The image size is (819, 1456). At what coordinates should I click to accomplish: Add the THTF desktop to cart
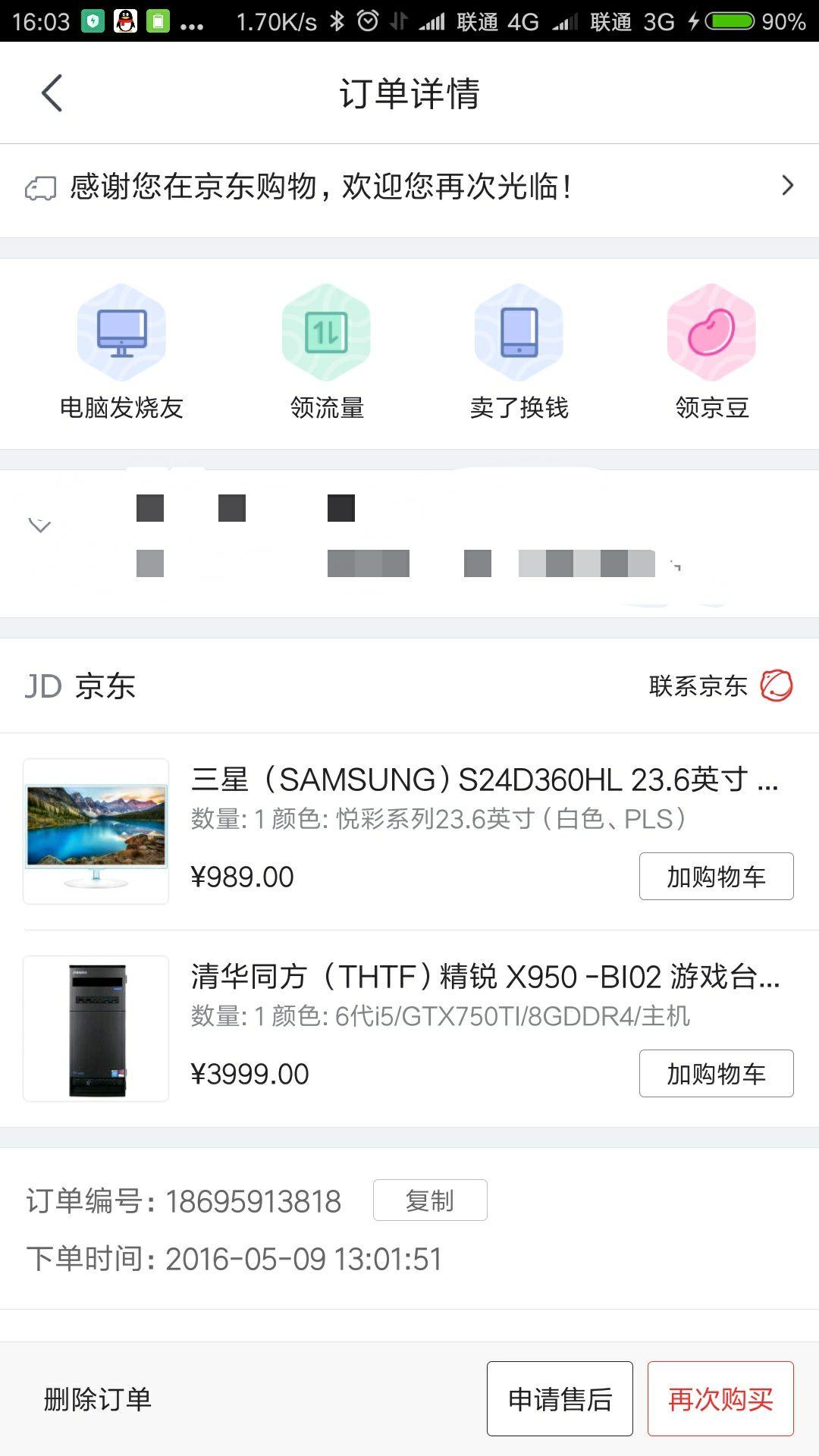tap(716, 1074)
